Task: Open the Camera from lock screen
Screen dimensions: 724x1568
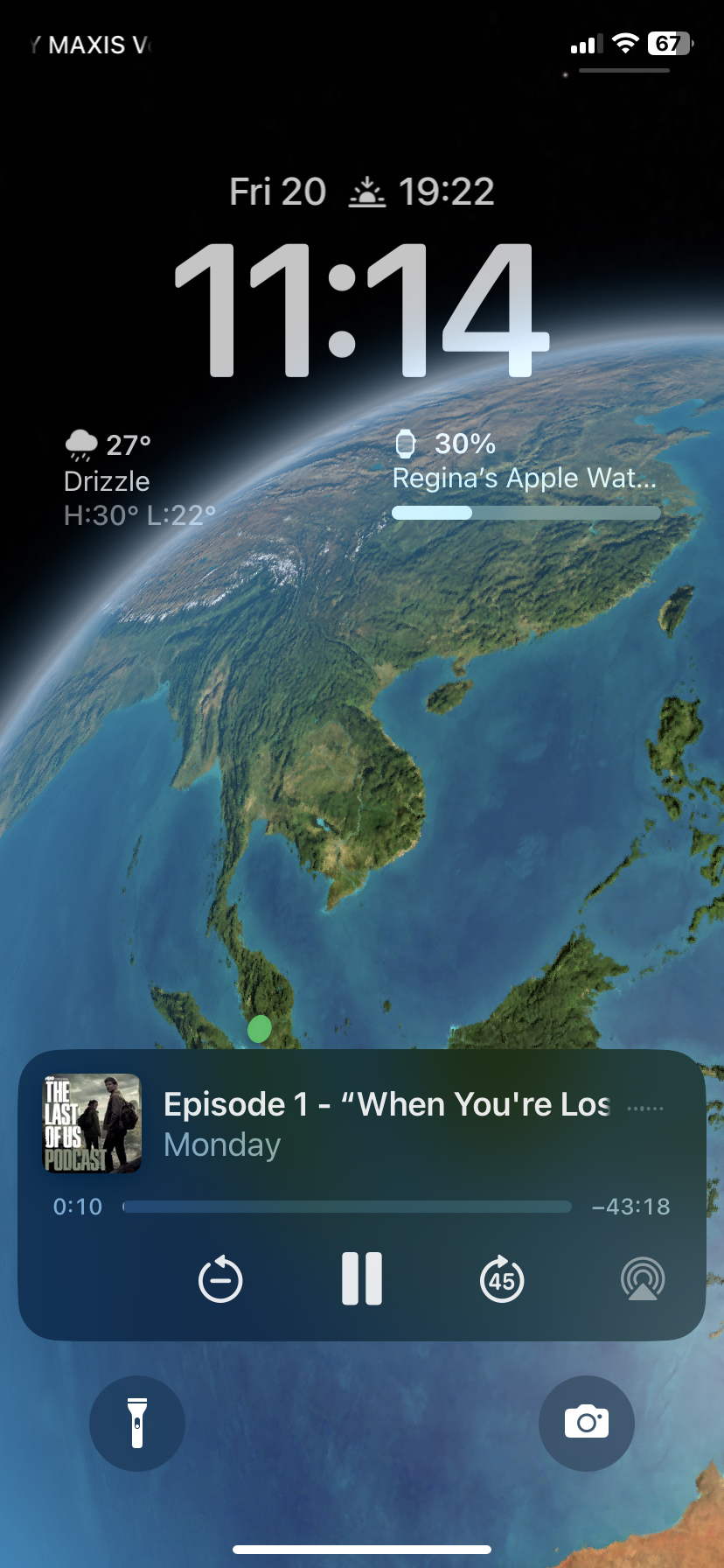Action: [x=586, y=1424]
